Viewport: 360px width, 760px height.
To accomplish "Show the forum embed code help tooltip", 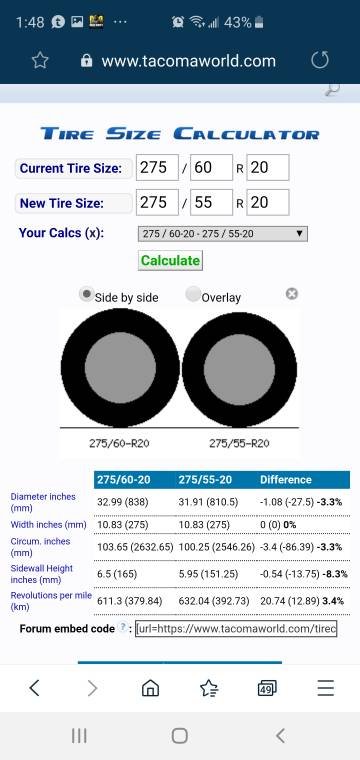I will click(x=123, y=629).
